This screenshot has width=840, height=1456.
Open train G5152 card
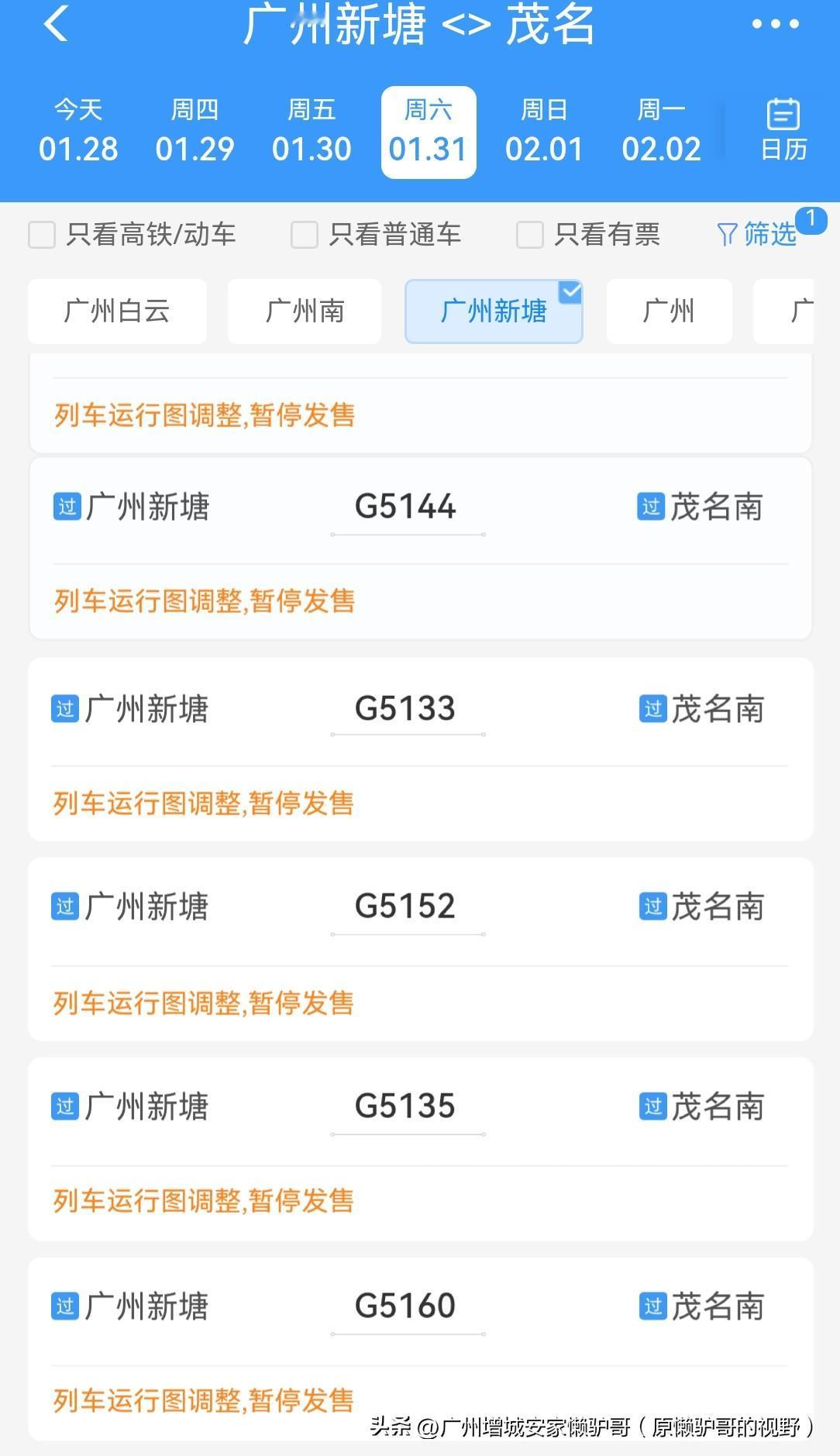(x=421, y=949)
